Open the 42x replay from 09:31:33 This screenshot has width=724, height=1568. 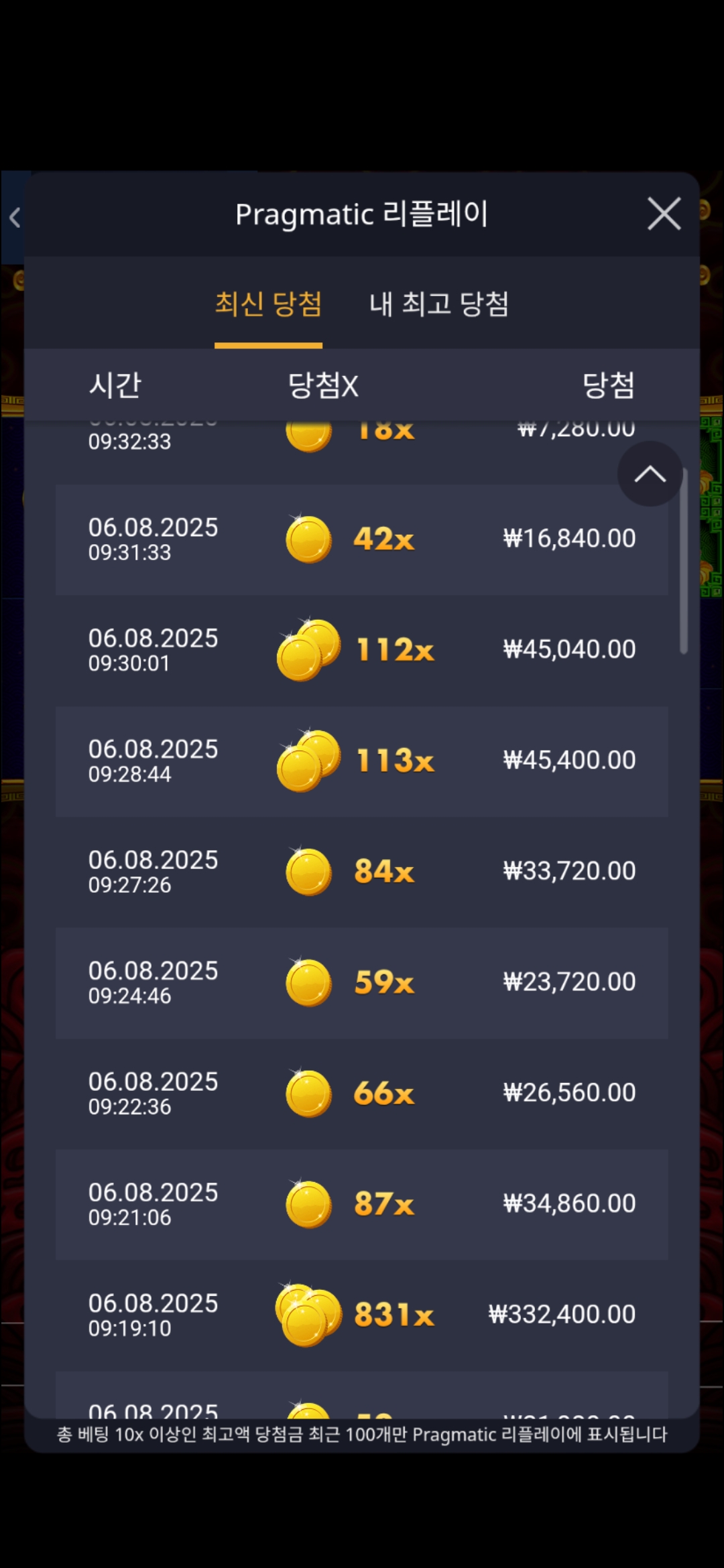pyautogui.click(x=361, y=539)
